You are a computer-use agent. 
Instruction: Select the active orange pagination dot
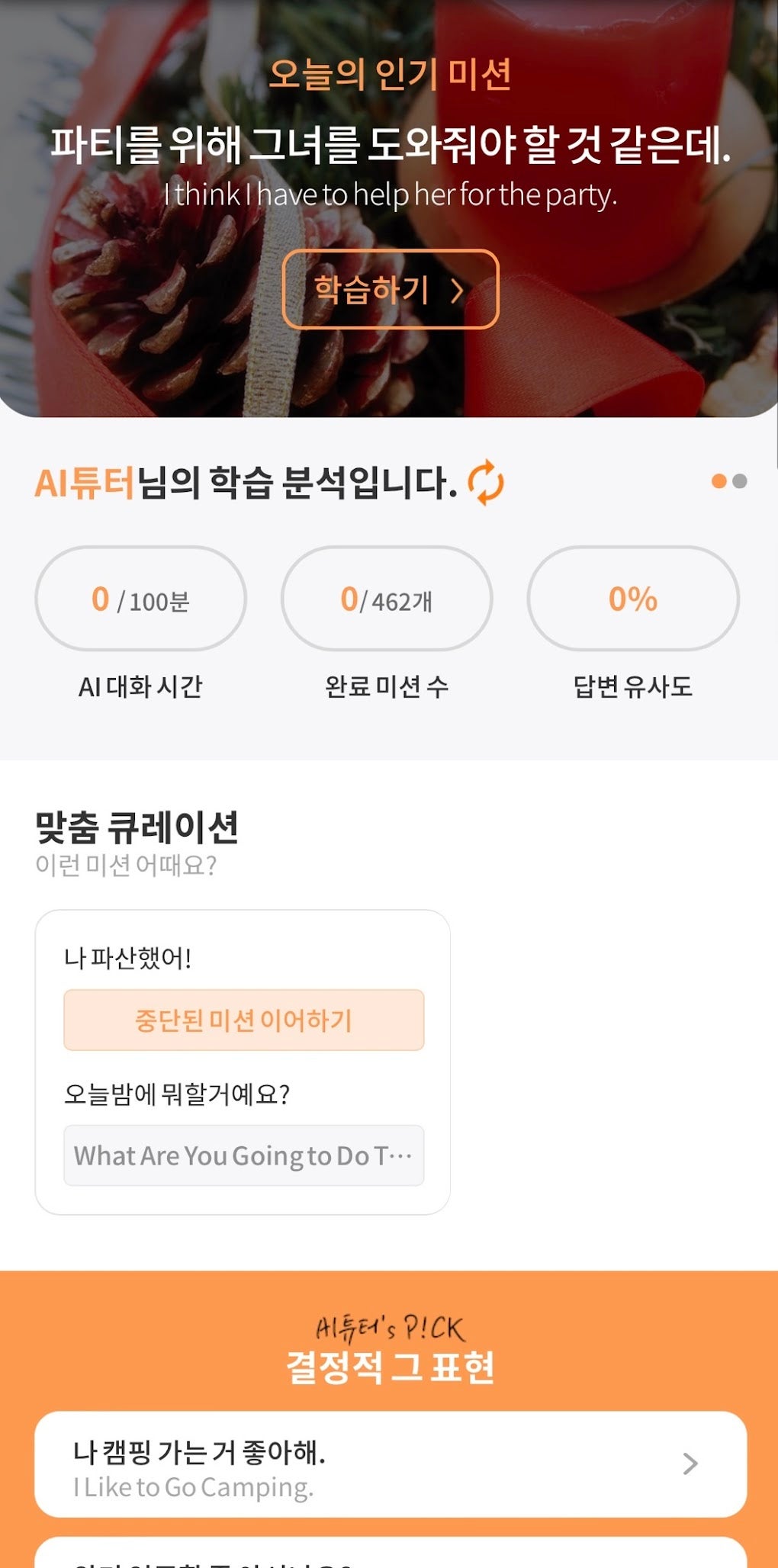tap(718, 480)
